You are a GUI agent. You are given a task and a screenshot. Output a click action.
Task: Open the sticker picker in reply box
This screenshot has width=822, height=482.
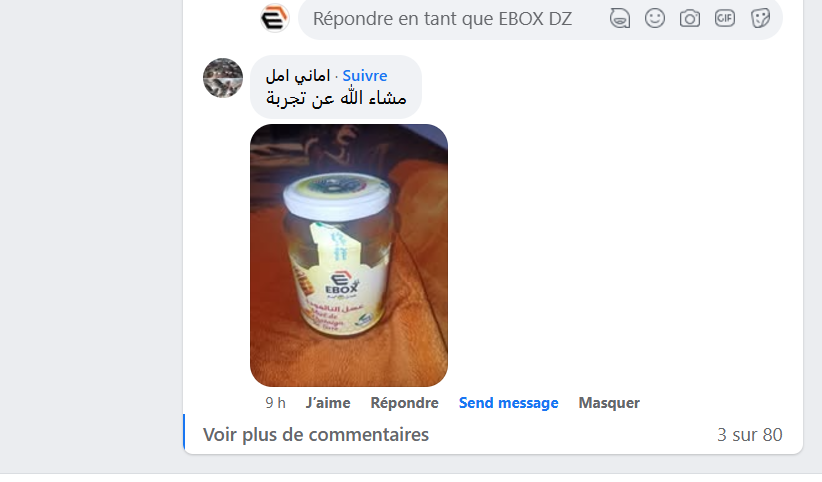point(760,18)
